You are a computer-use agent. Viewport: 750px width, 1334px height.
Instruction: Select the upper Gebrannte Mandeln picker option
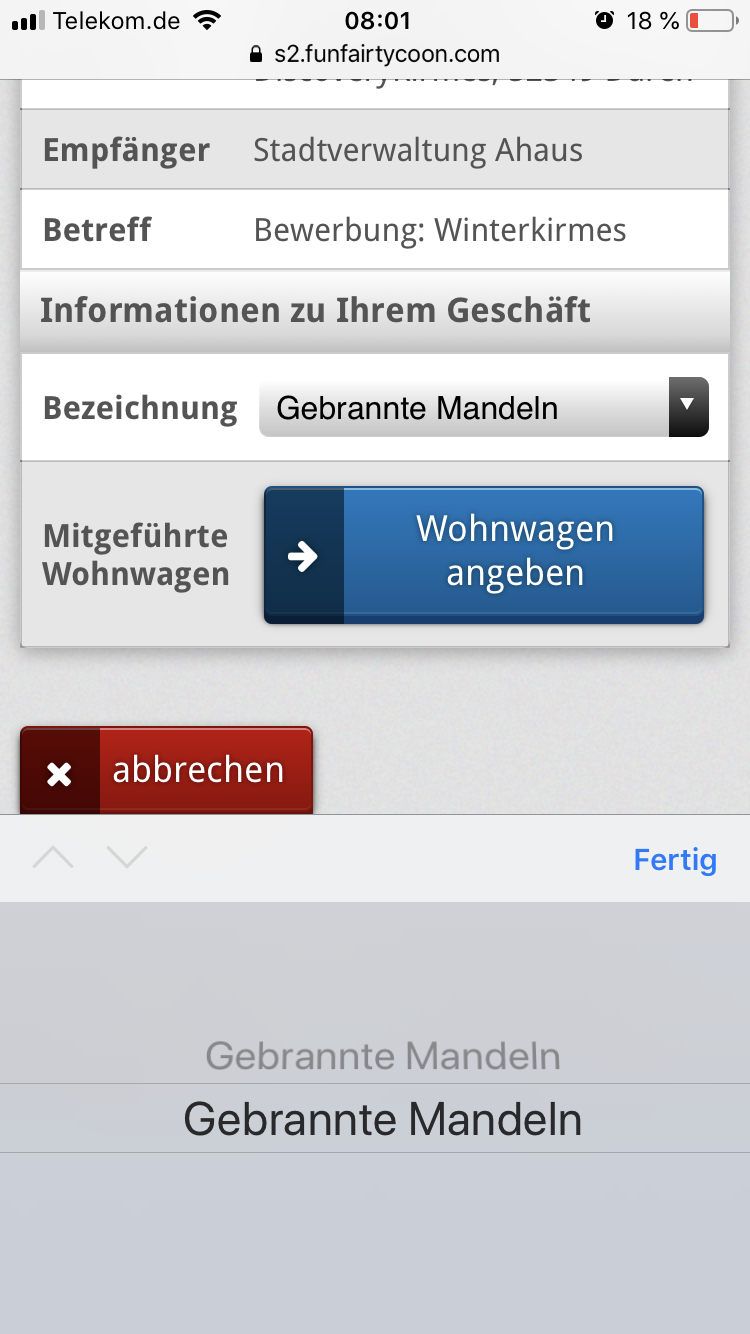(382, 1056)
